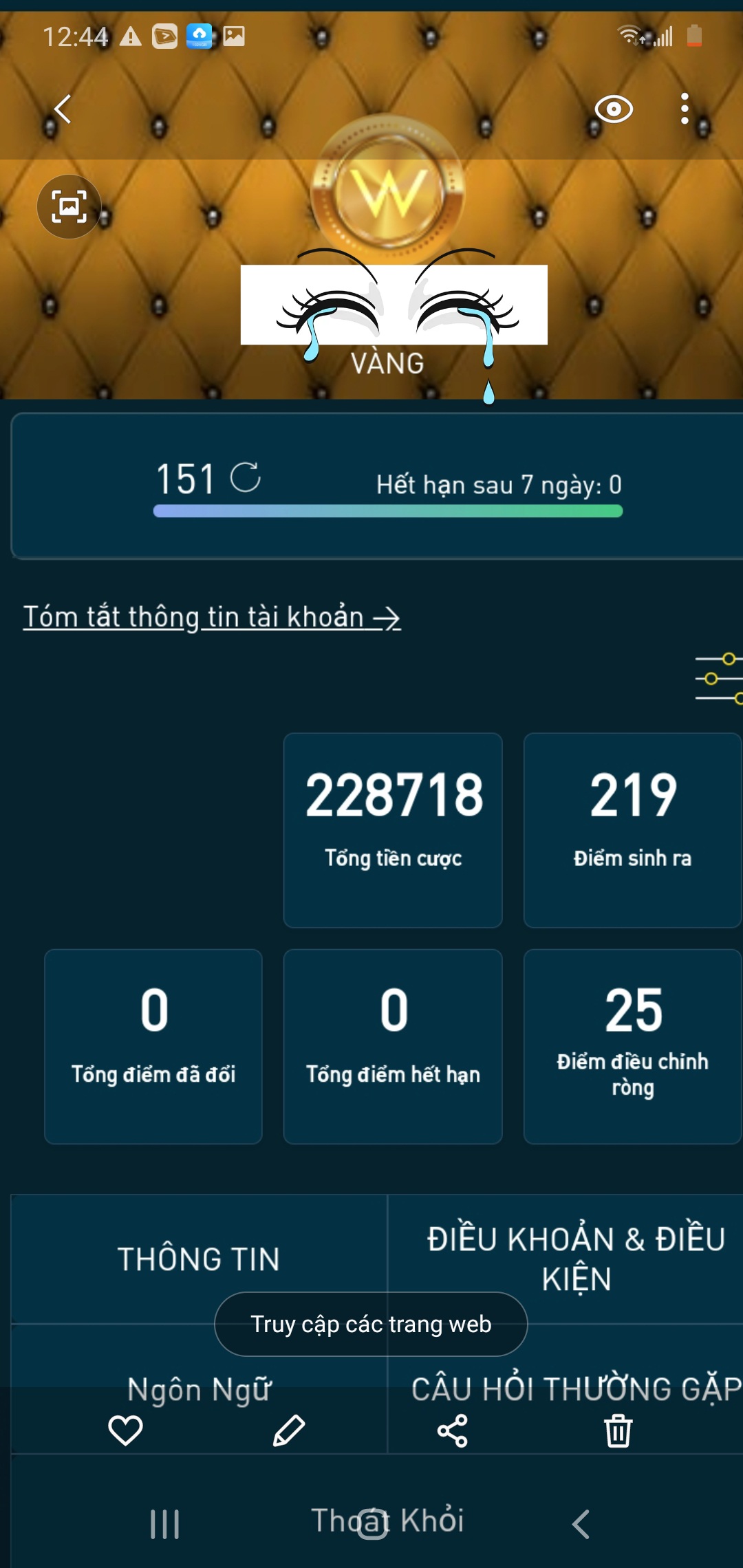Open the eye vision icon
The width and height of the screenshot is (743, 1568).
point(614,109)
